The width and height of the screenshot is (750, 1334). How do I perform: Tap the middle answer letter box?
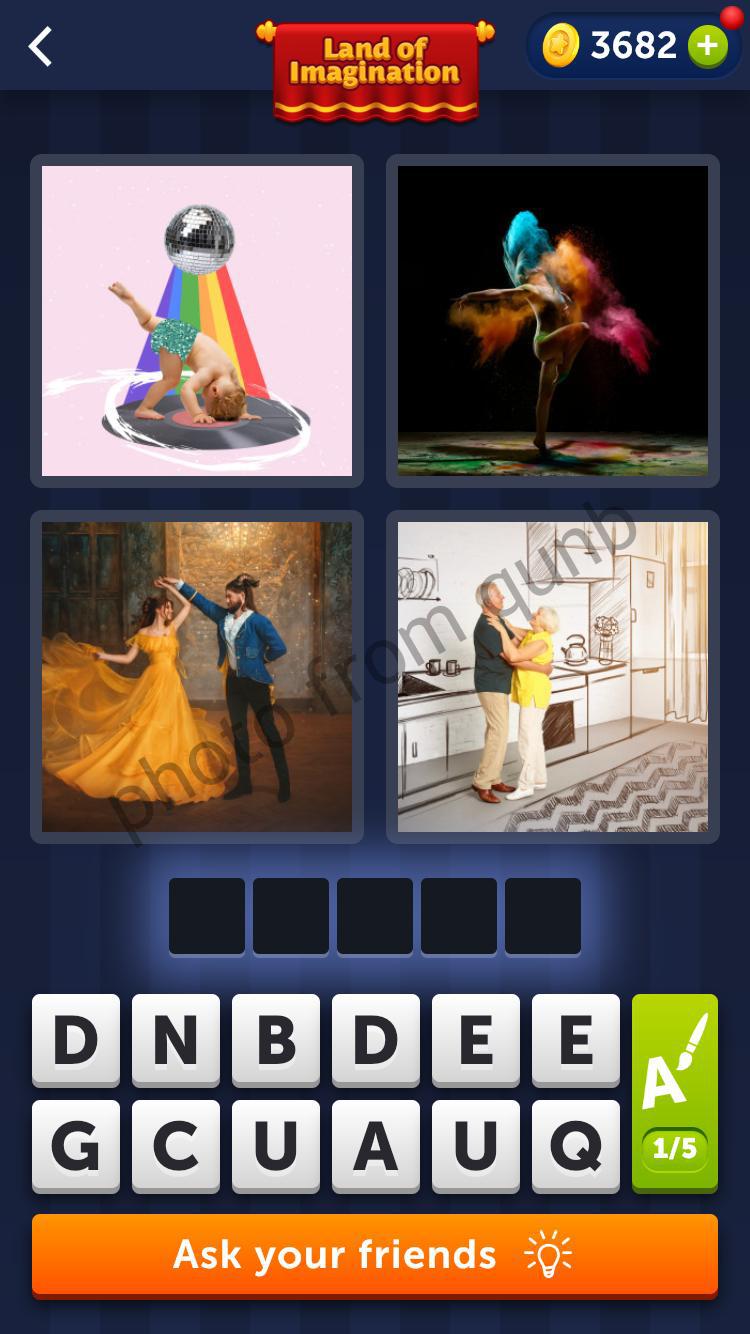pyautogui.click(x=375, y=915)
